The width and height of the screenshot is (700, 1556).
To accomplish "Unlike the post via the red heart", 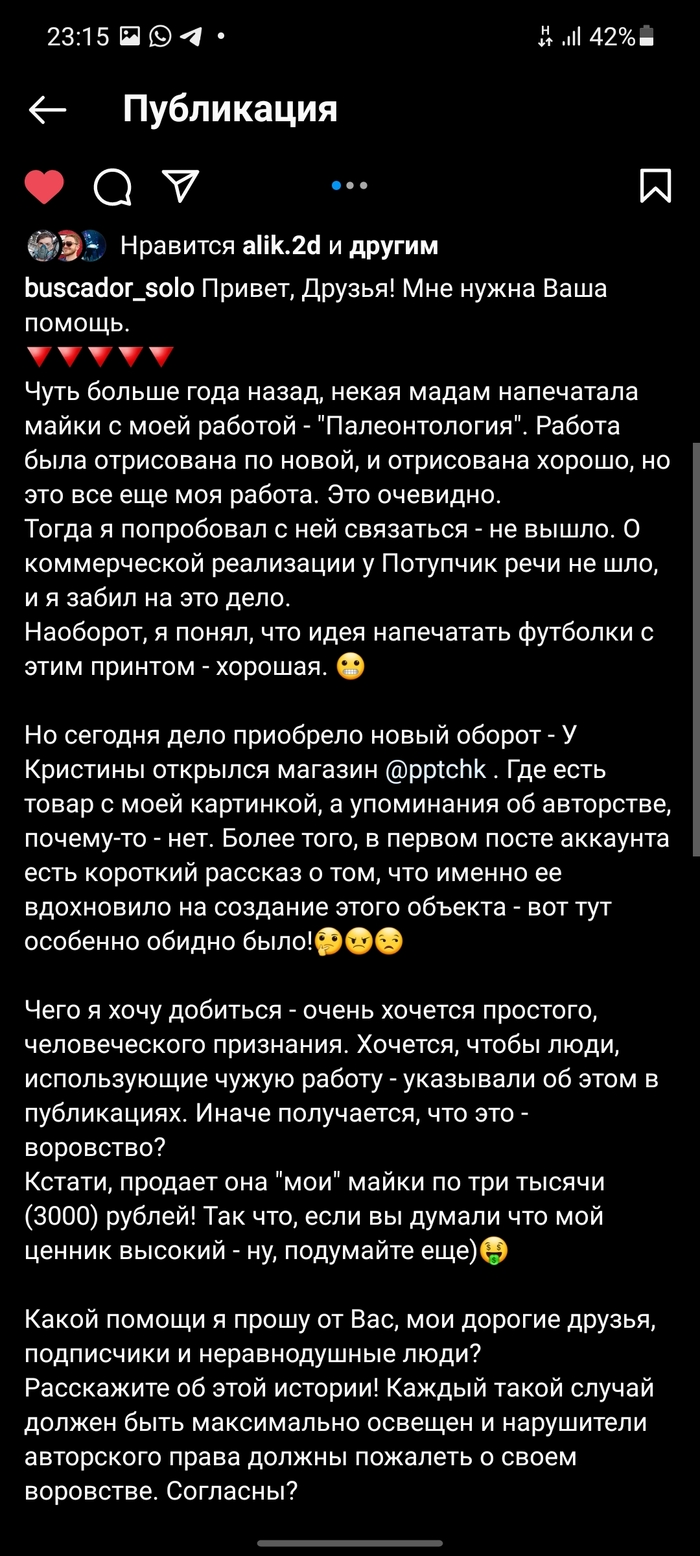I will click(44, 186).
